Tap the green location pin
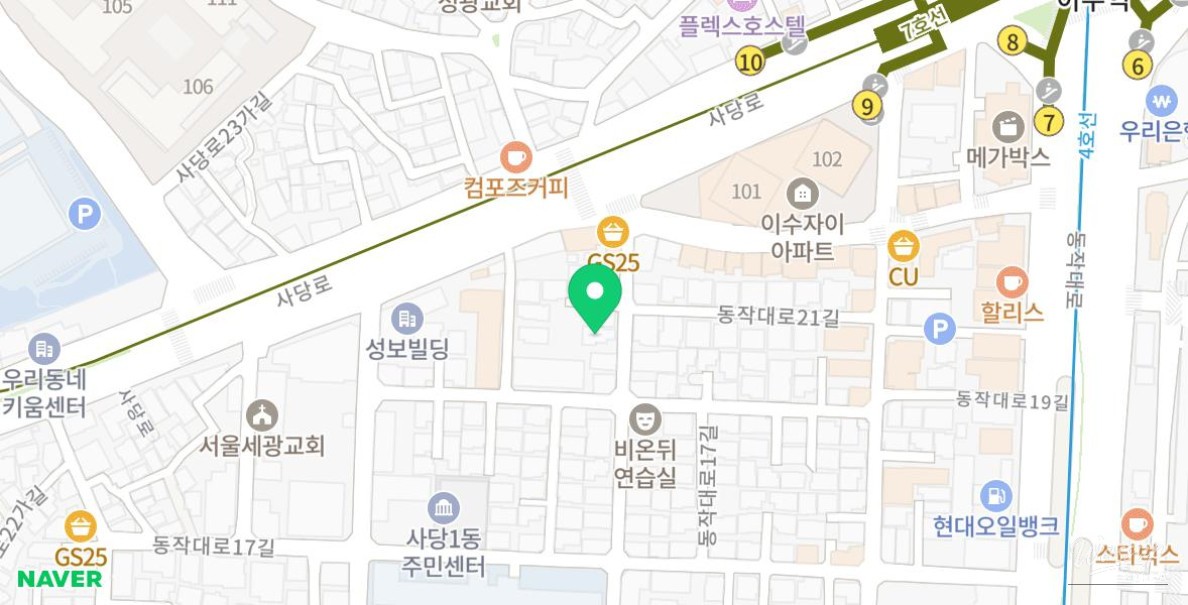1188x605 pixels. (x=595, y=294)
